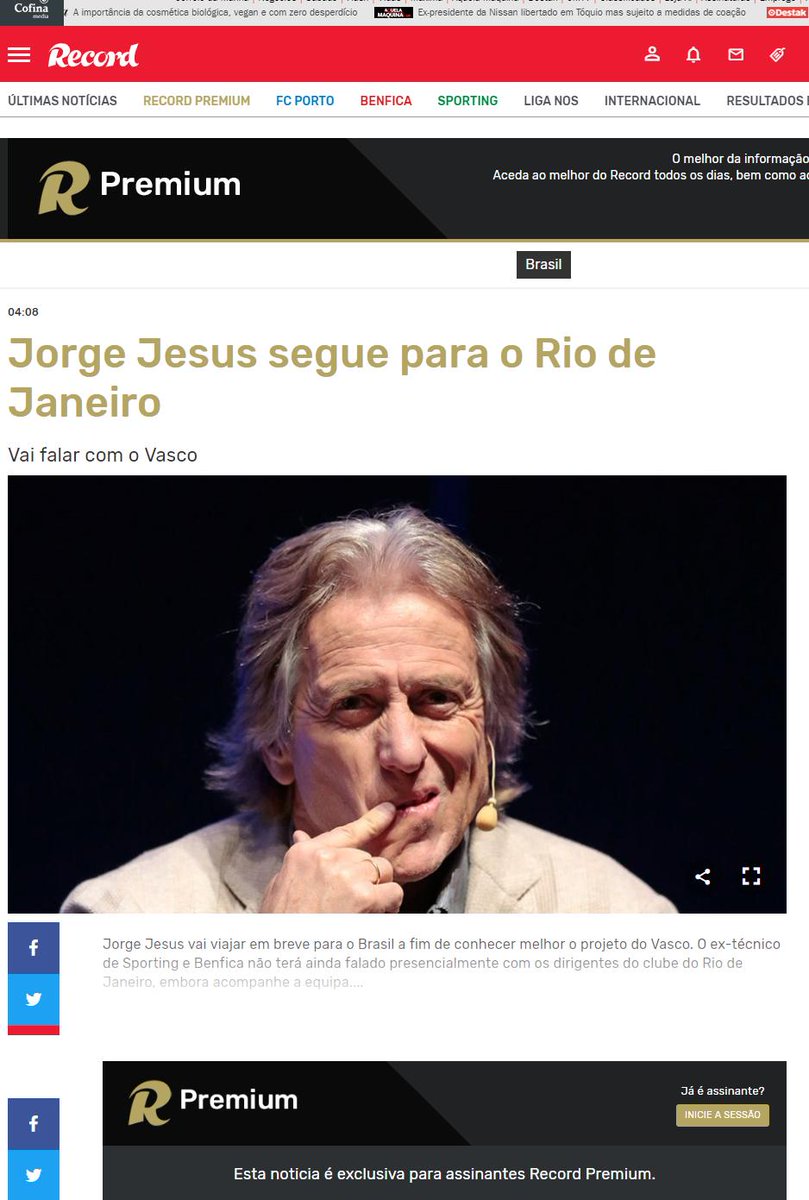This screenshot has height=1200, width=809.
Task: Open the newsletter envelope icon
Action: pyautogui.click(x=736, y=55)
